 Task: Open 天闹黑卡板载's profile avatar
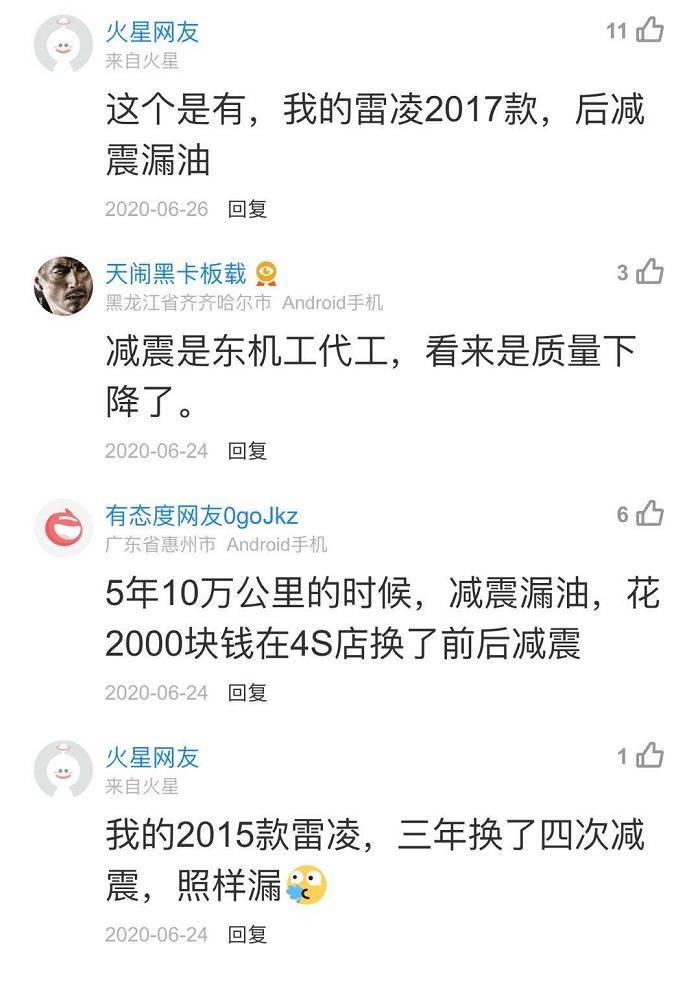coord(64,285)
